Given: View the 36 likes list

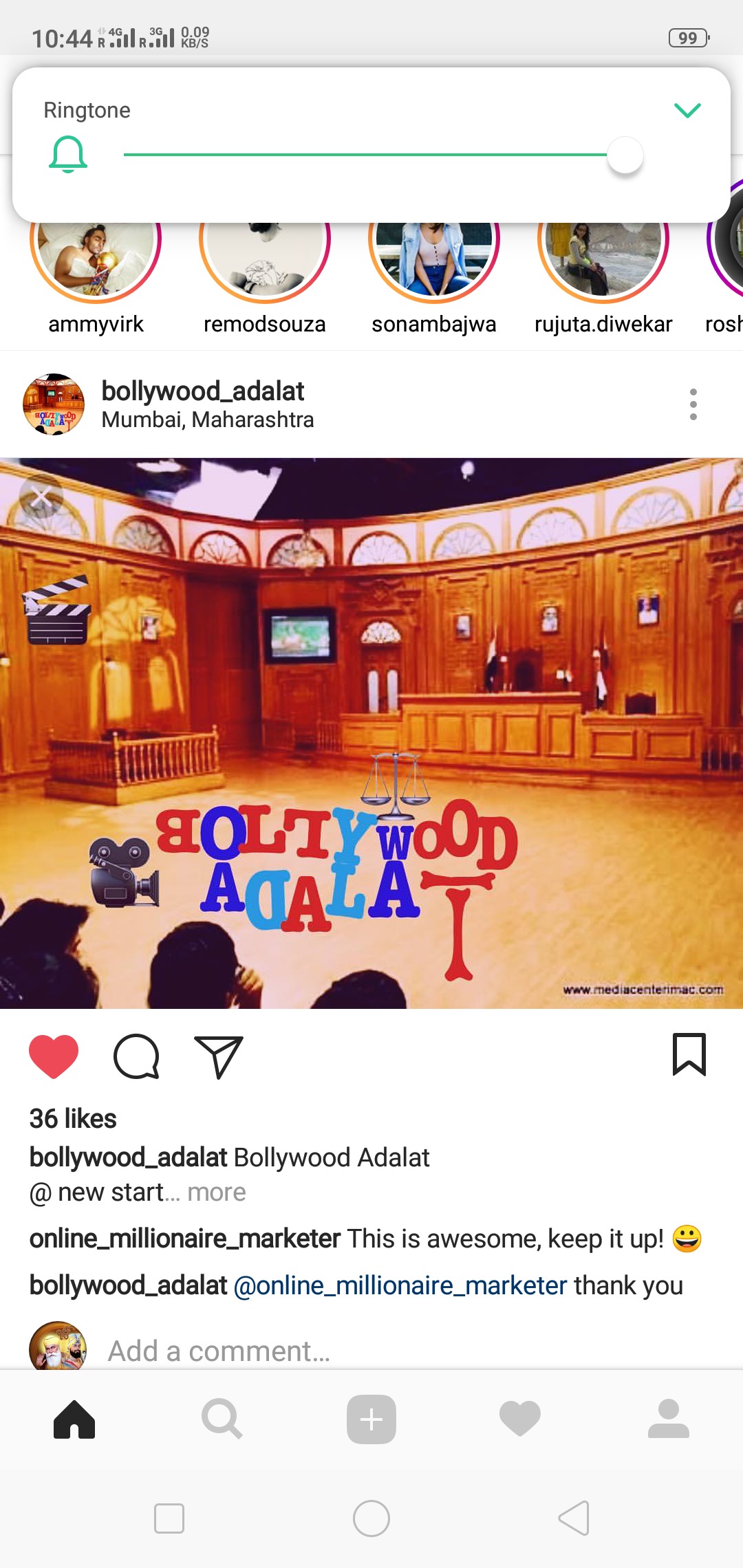Looking at the screenshot, I should (73, 1119).
